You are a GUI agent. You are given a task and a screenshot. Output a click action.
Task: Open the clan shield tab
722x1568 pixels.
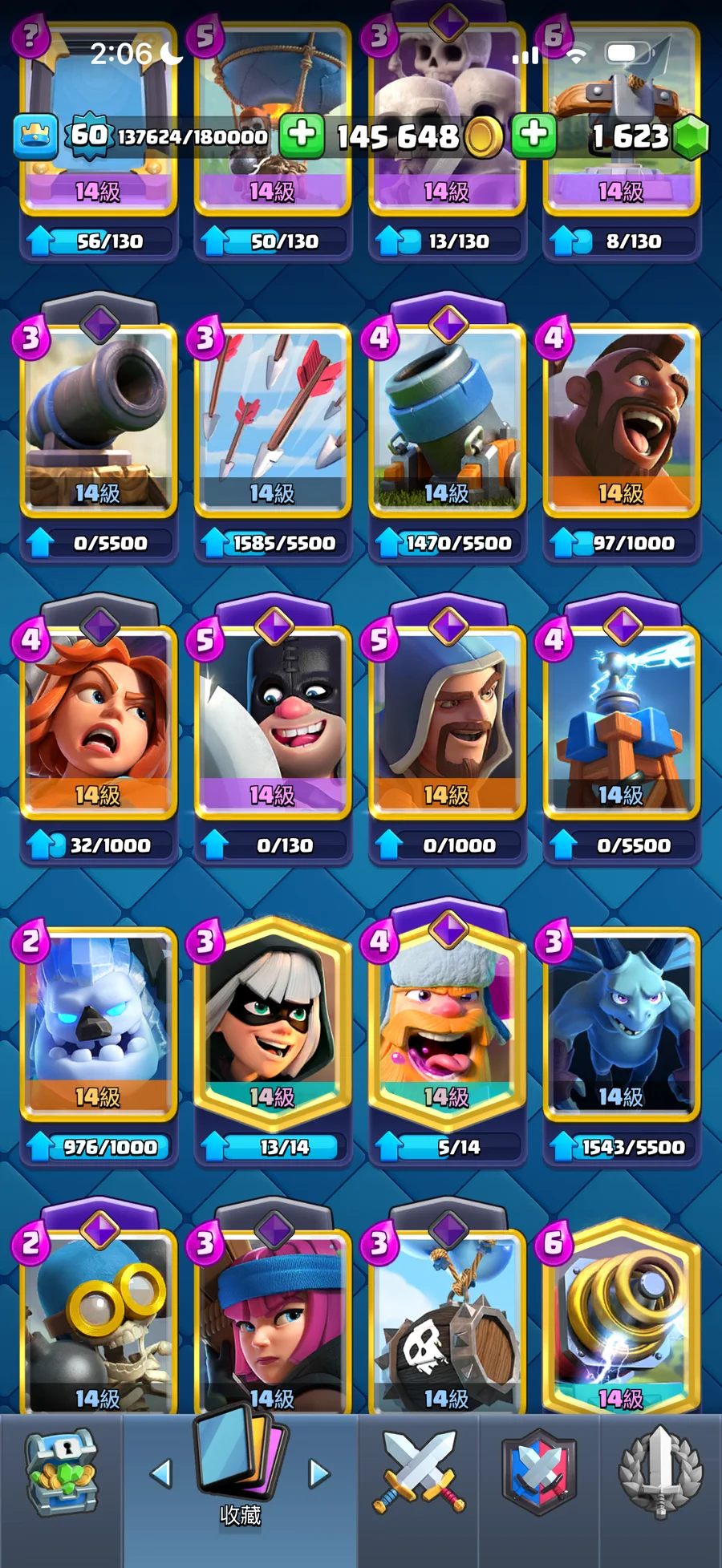pyautogui.click(x=539, y=1474)
